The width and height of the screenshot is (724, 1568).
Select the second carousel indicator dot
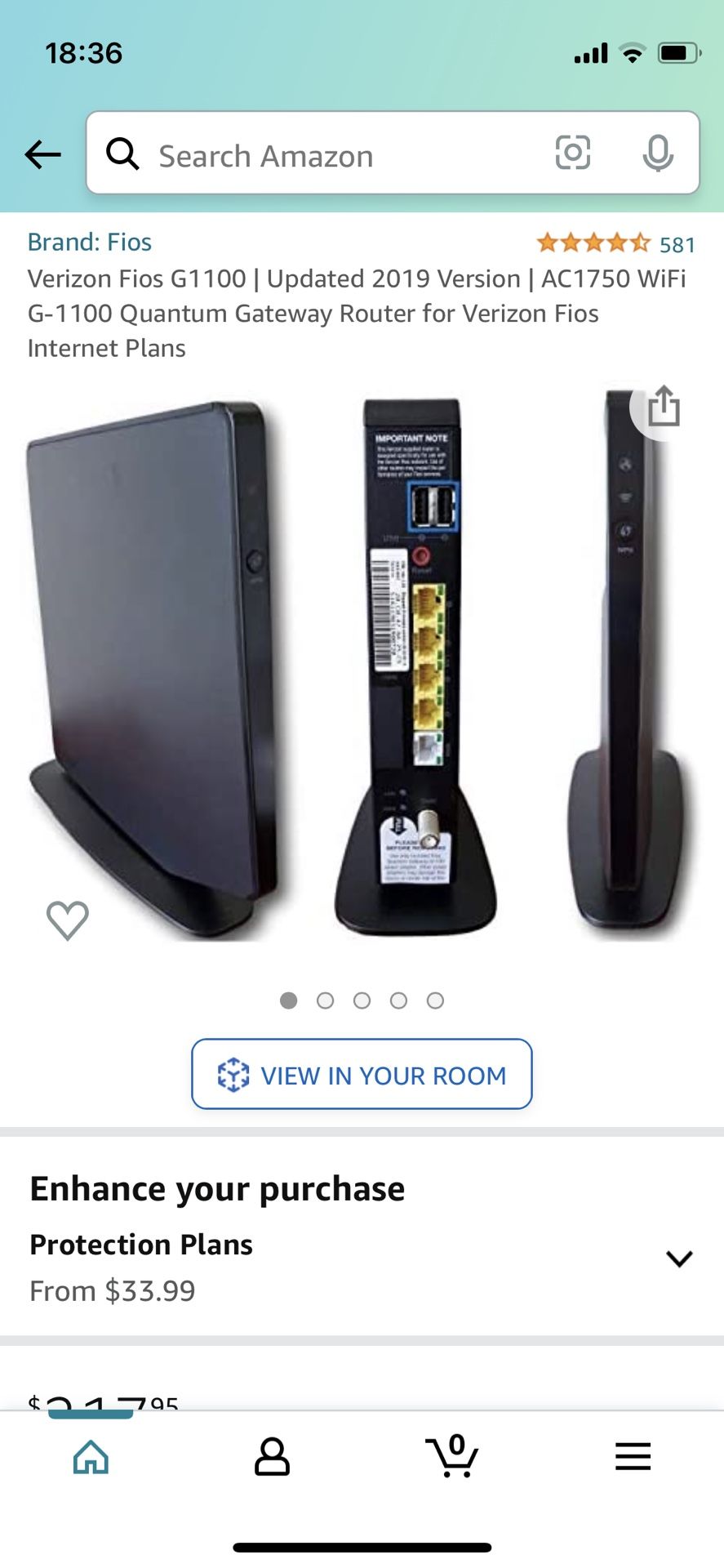(x=325, y=1000)
